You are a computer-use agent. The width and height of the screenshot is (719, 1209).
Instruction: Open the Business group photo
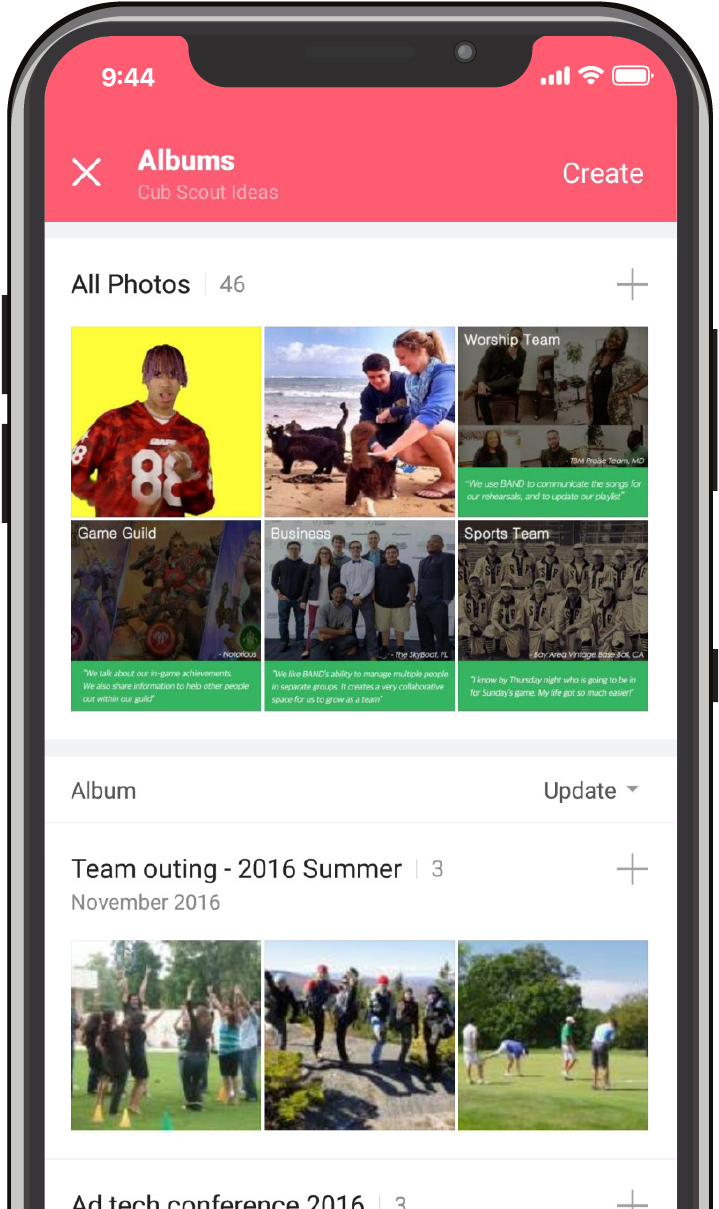point(359,615)
